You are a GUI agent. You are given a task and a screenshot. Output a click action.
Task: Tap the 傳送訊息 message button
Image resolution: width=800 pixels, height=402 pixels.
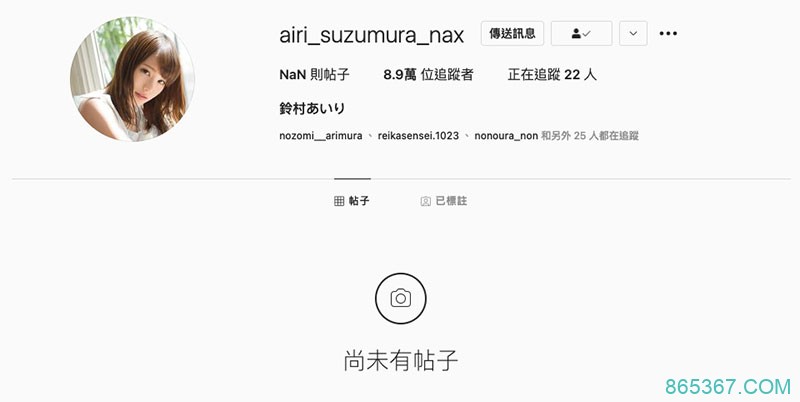point(512,33)
